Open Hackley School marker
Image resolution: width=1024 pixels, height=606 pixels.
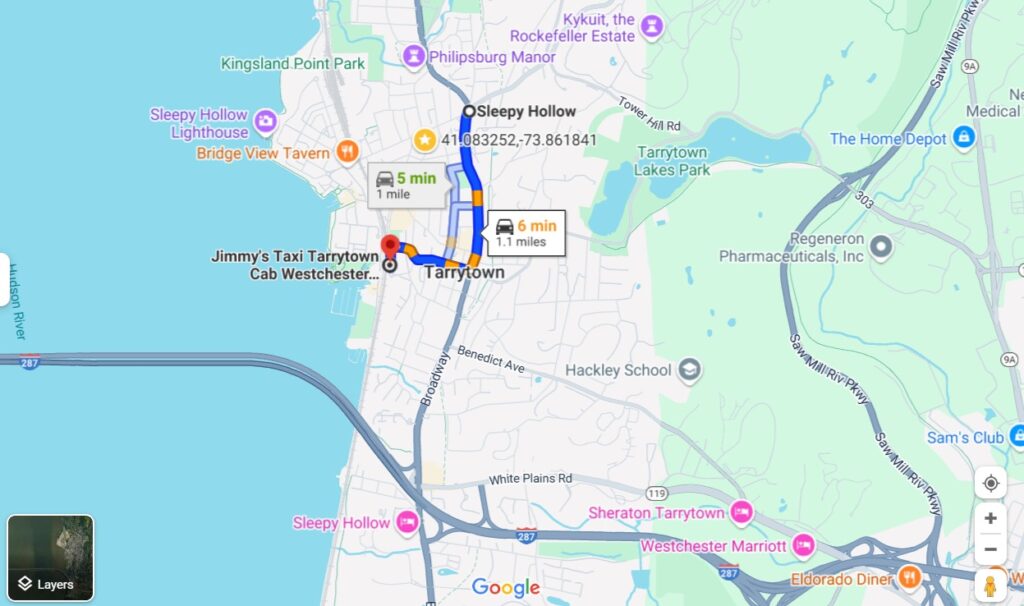(688, 371)
